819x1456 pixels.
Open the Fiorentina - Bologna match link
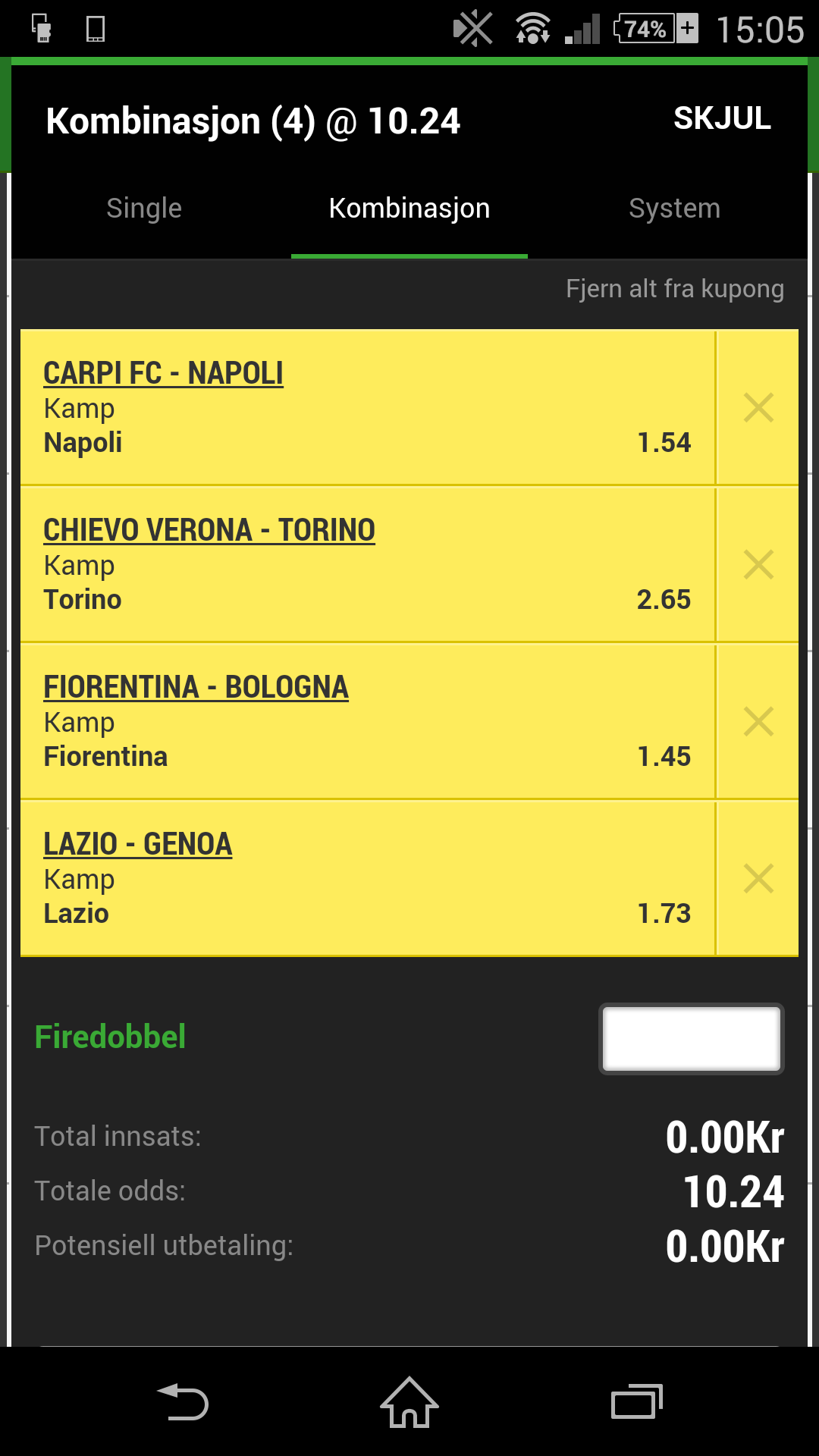click(x=196, y=687)
